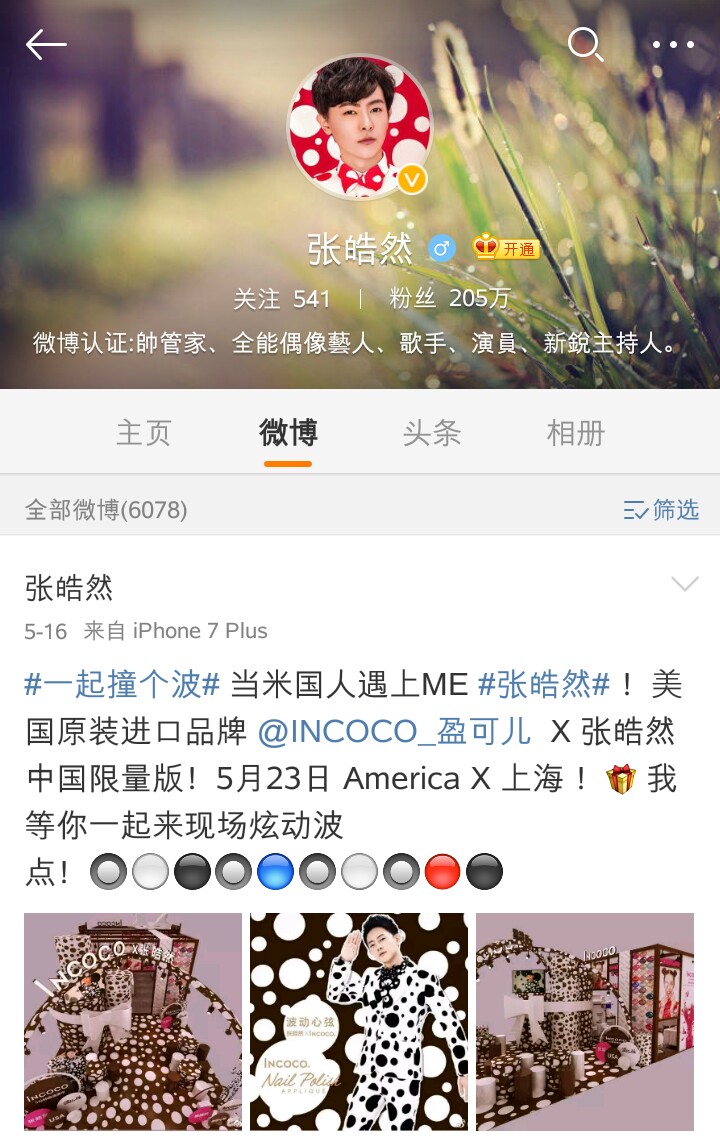Open the three-dot overflow menu

(x=673, y=44)
